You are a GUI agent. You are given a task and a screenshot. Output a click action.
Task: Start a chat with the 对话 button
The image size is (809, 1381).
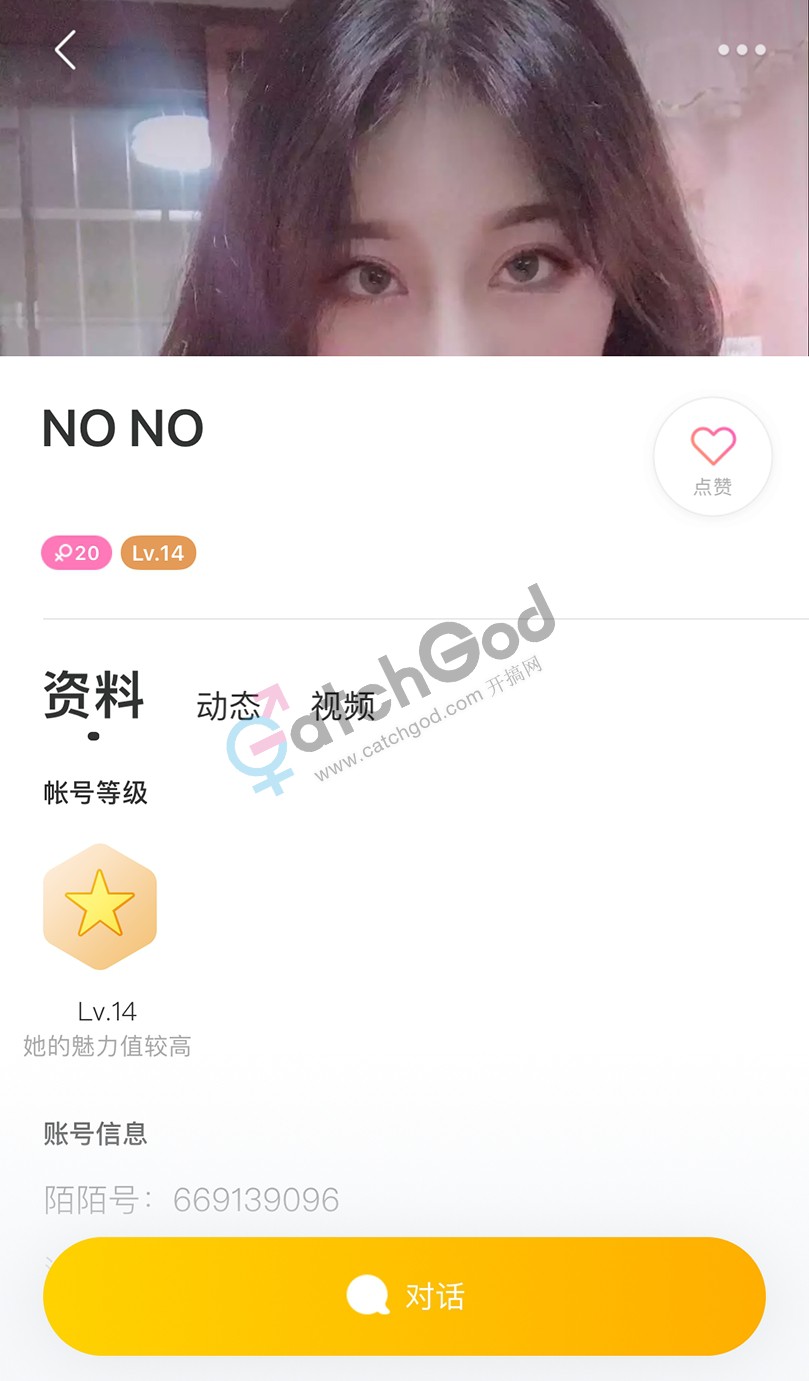click(x=404, y=1296)
